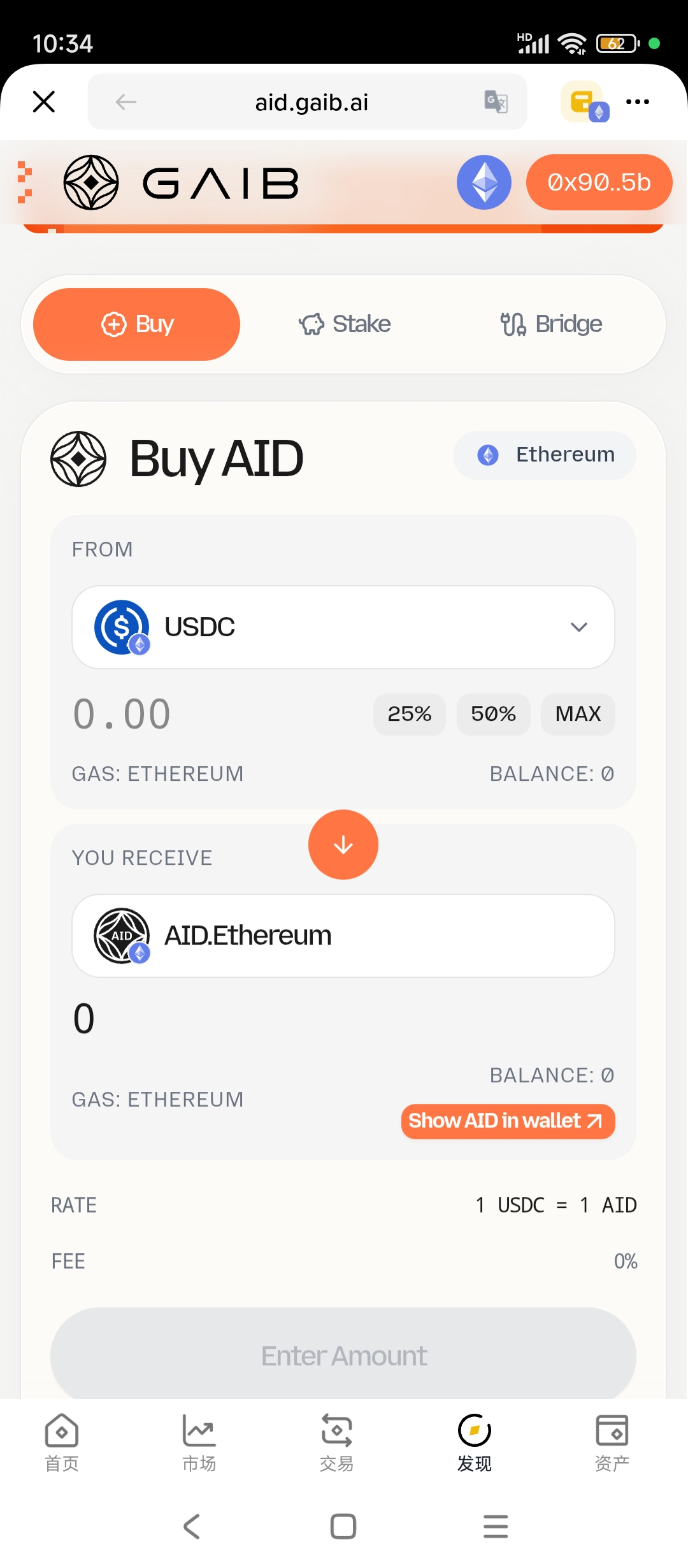Open the Ethereum network icon in header

484,182
